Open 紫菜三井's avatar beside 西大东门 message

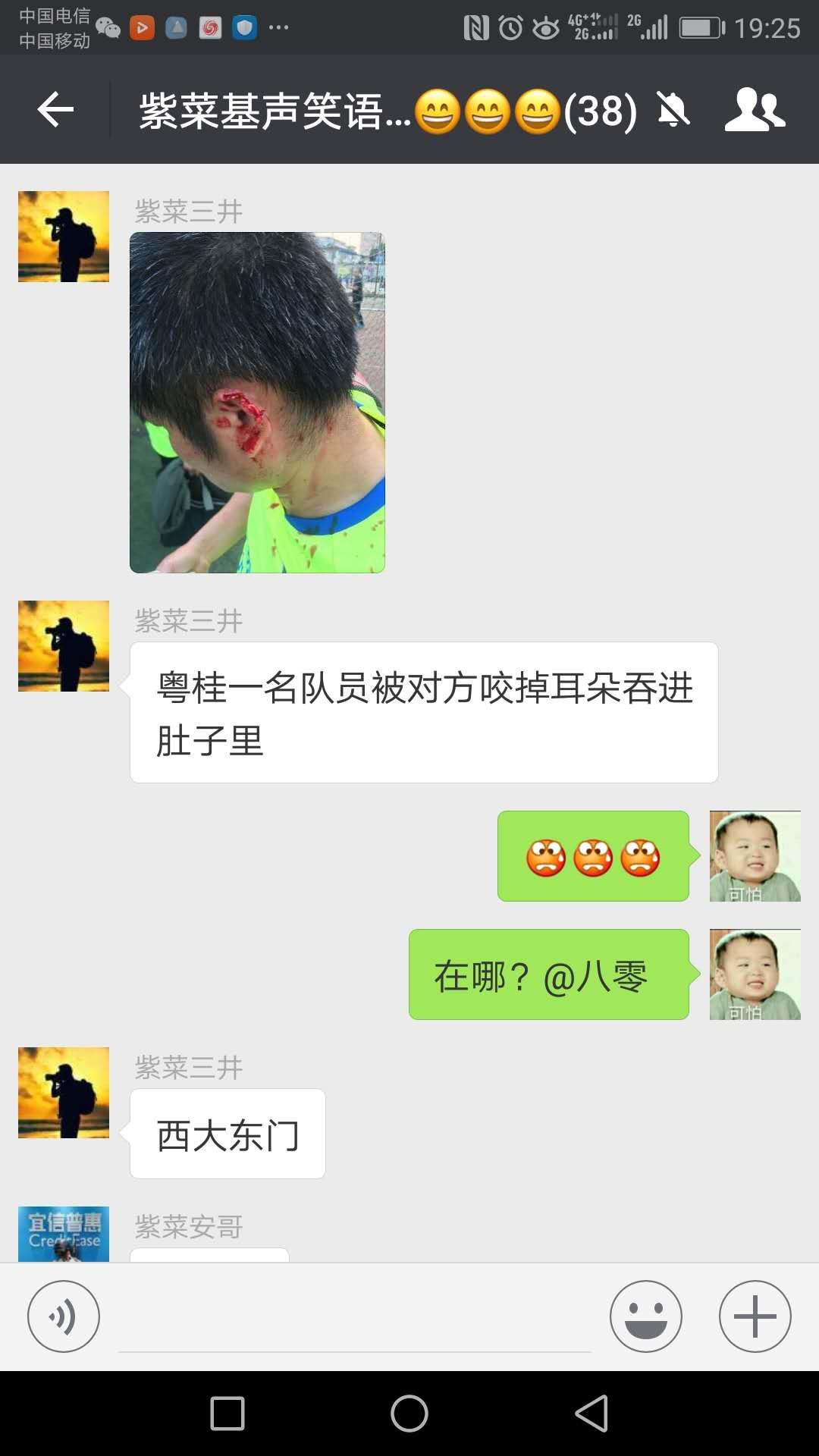point(64,1093)
